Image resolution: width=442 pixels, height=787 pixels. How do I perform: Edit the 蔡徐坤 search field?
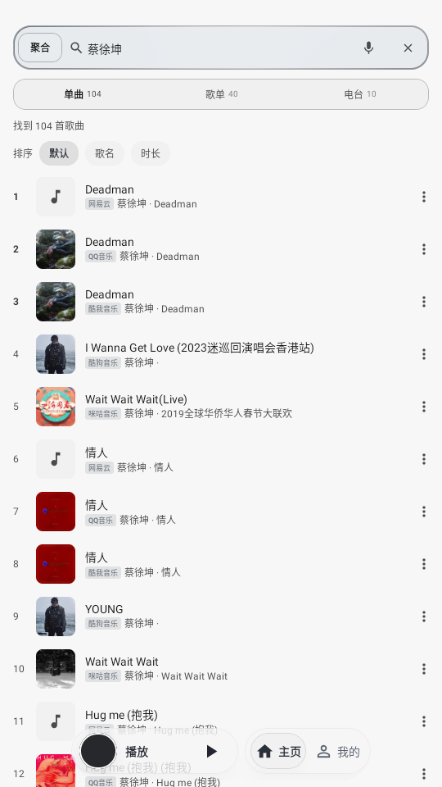[216, 48]
